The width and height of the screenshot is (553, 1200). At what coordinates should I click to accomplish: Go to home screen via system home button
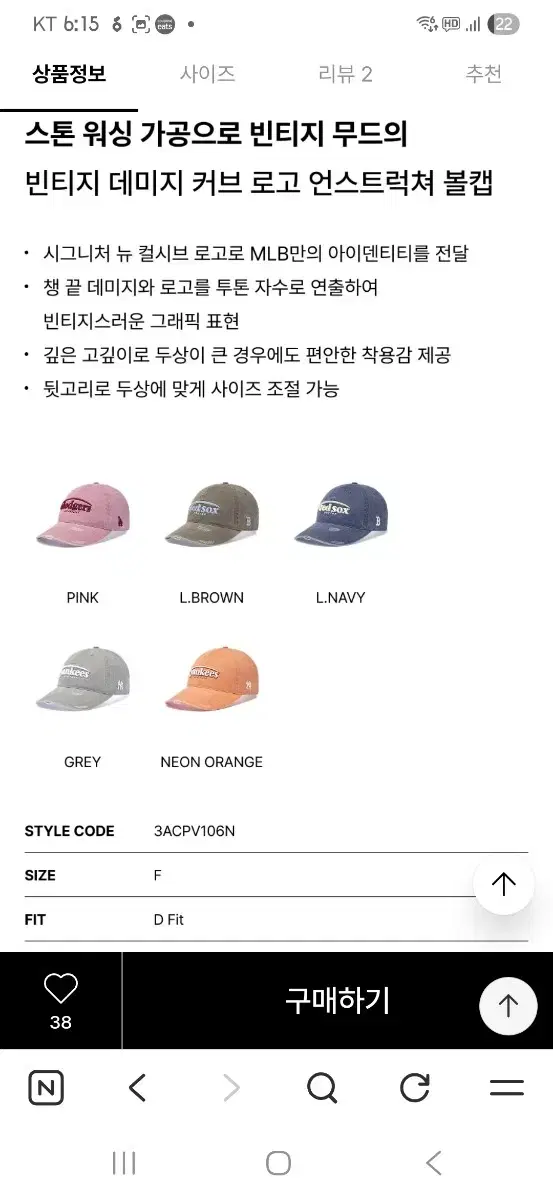click(x=278, y=1163)
